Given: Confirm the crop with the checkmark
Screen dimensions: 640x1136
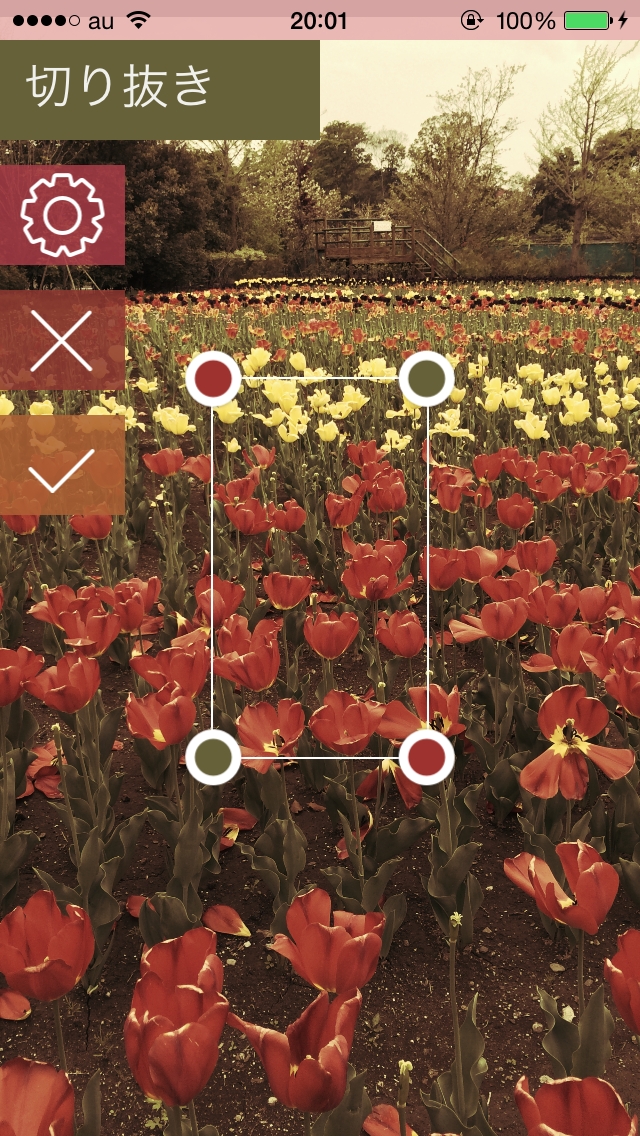Looking at the screenshot, I should (62, 466).
